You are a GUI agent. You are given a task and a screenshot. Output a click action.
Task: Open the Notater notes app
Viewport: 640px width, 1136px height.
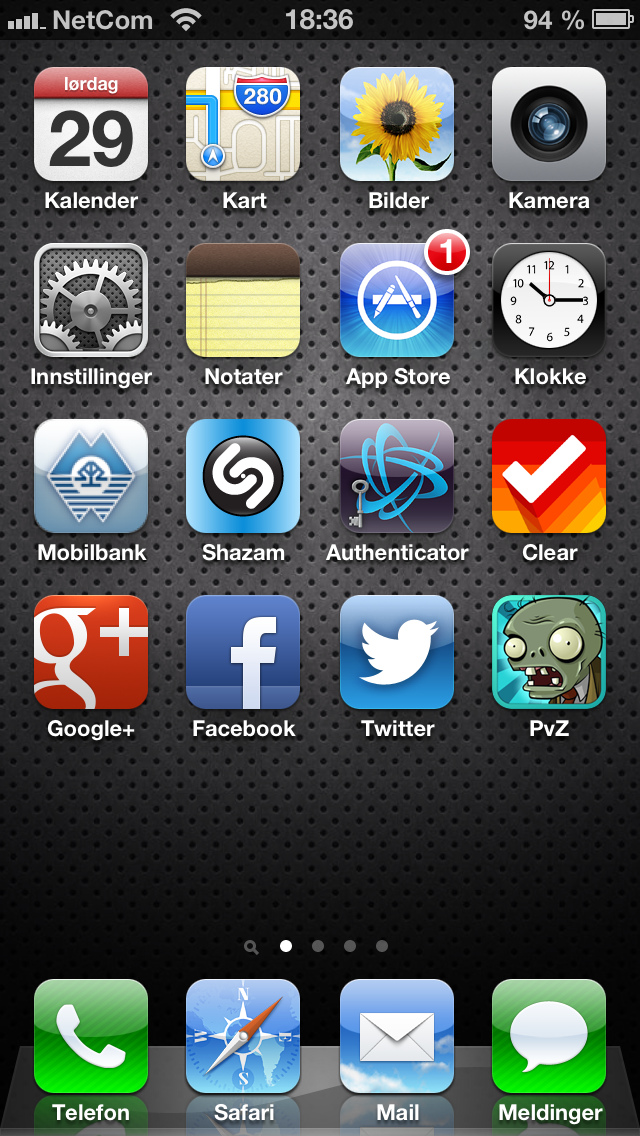[x=243, y=300]
